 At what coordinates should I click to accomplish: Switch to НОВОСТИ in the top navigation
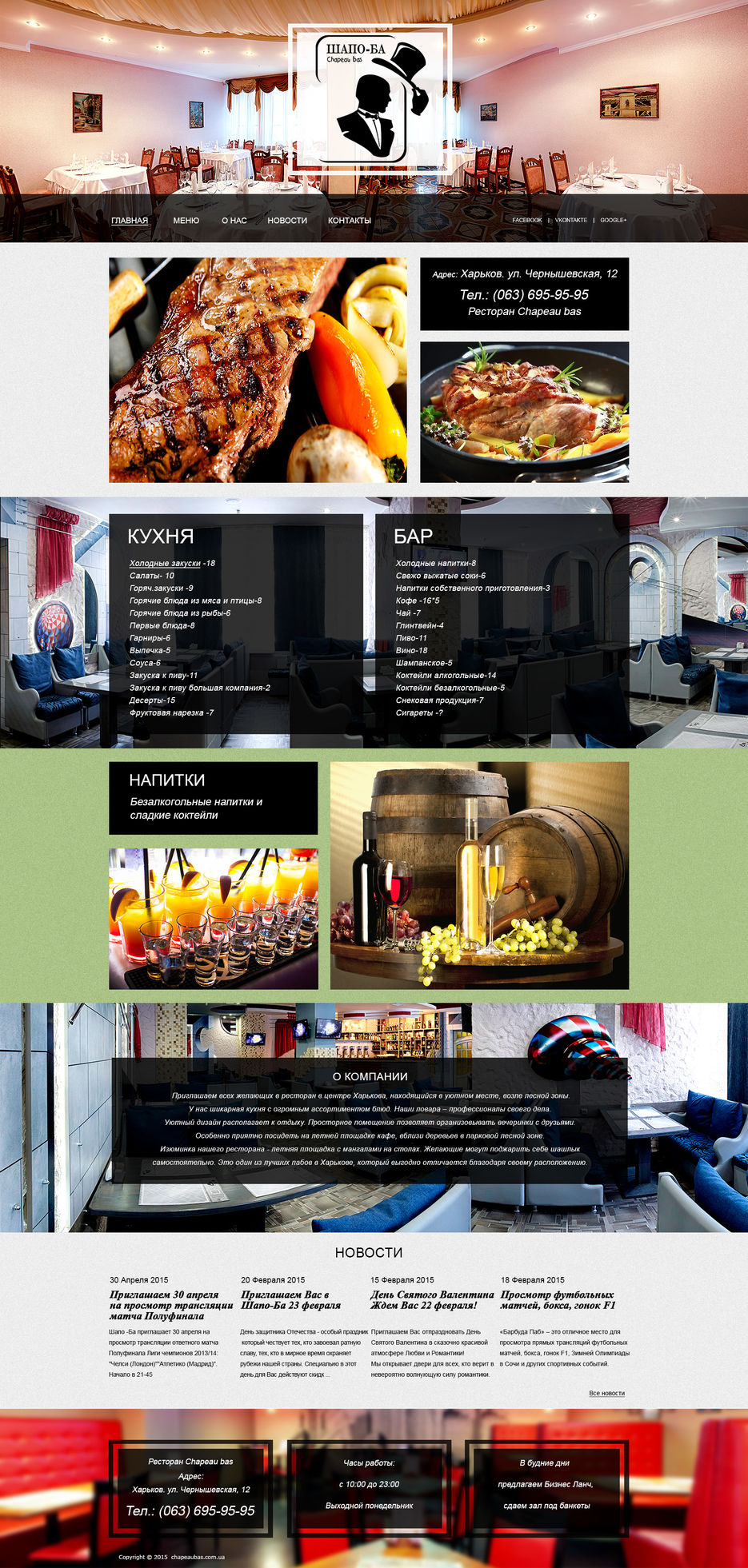pyautogui.click(x=287, y=220)
